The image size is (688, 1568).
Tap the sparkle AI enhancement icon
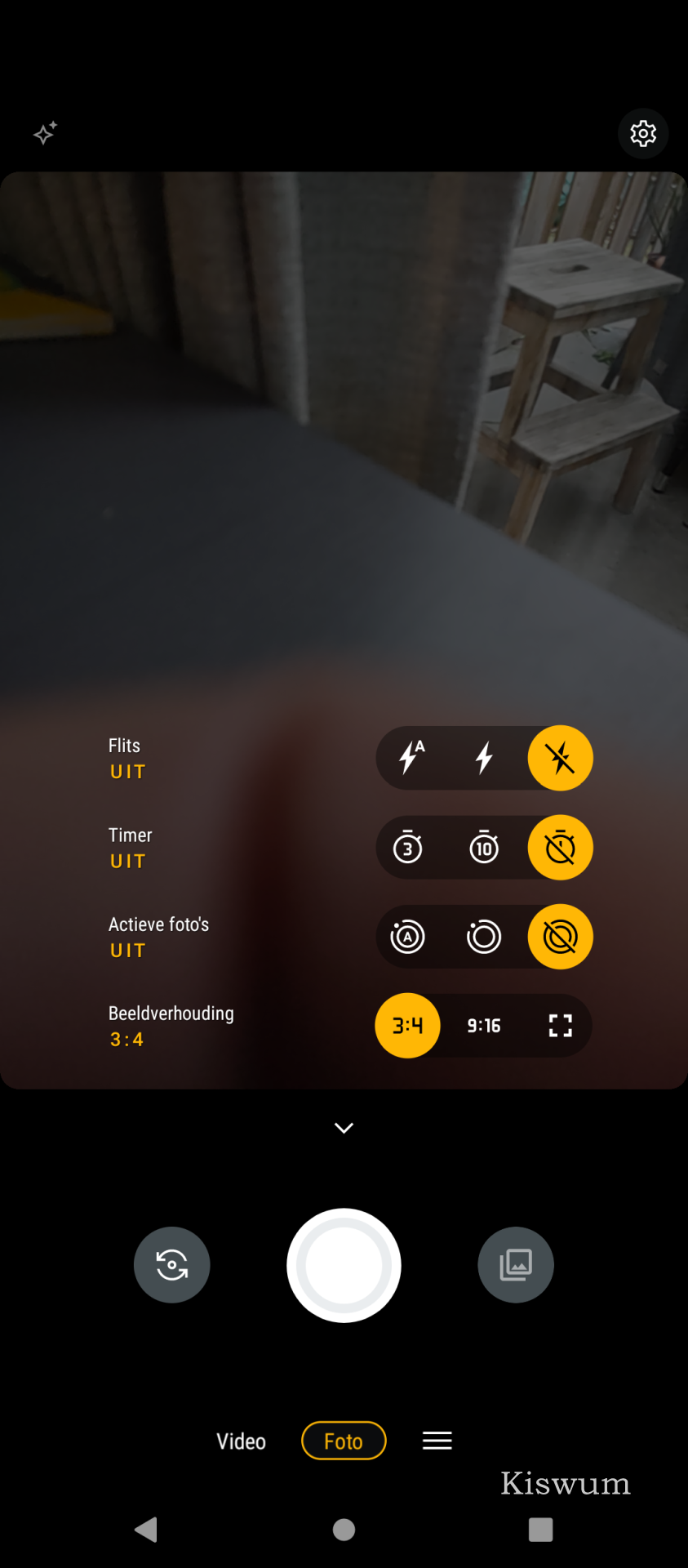tap(46, 132)
